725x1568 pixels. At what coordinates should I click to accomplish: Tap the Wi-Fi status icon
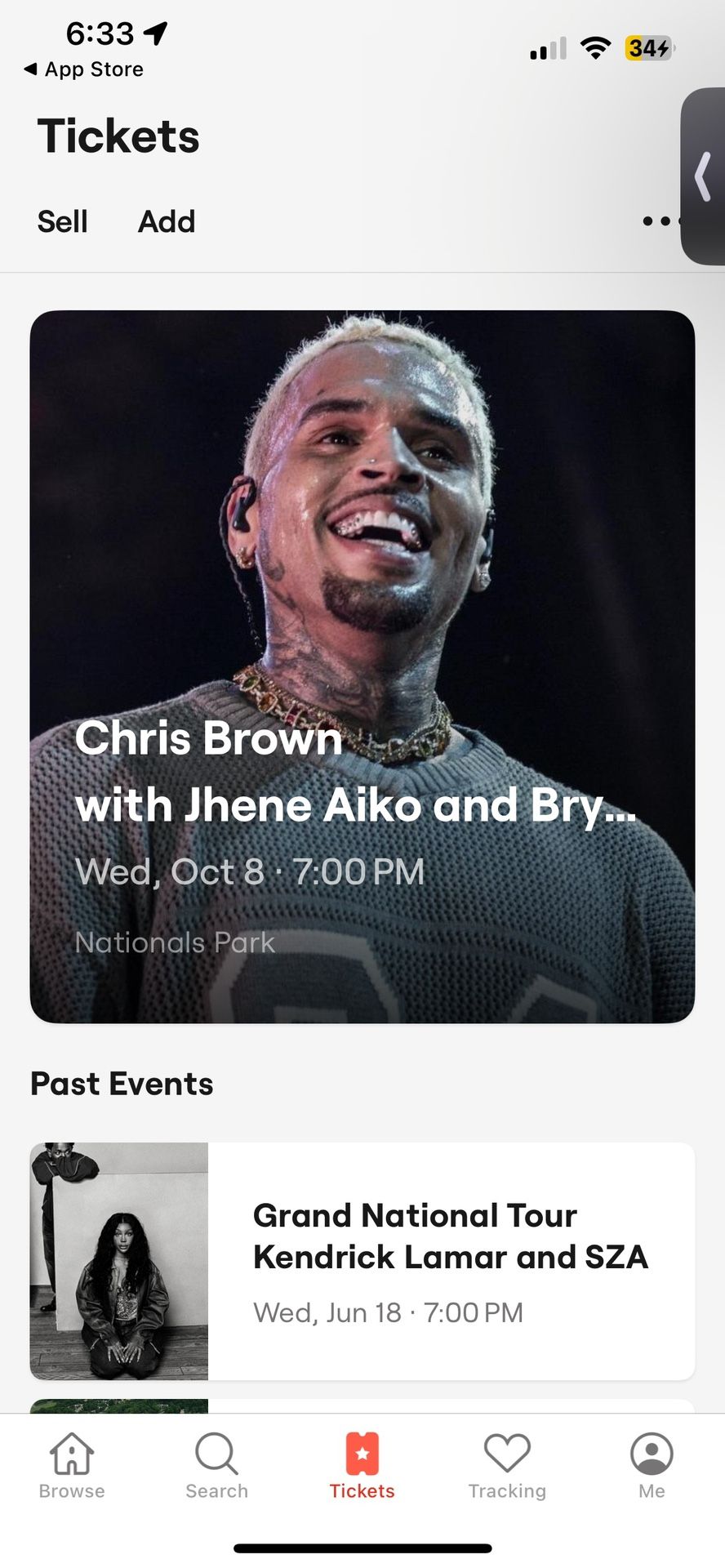click(x=595, y=47)
